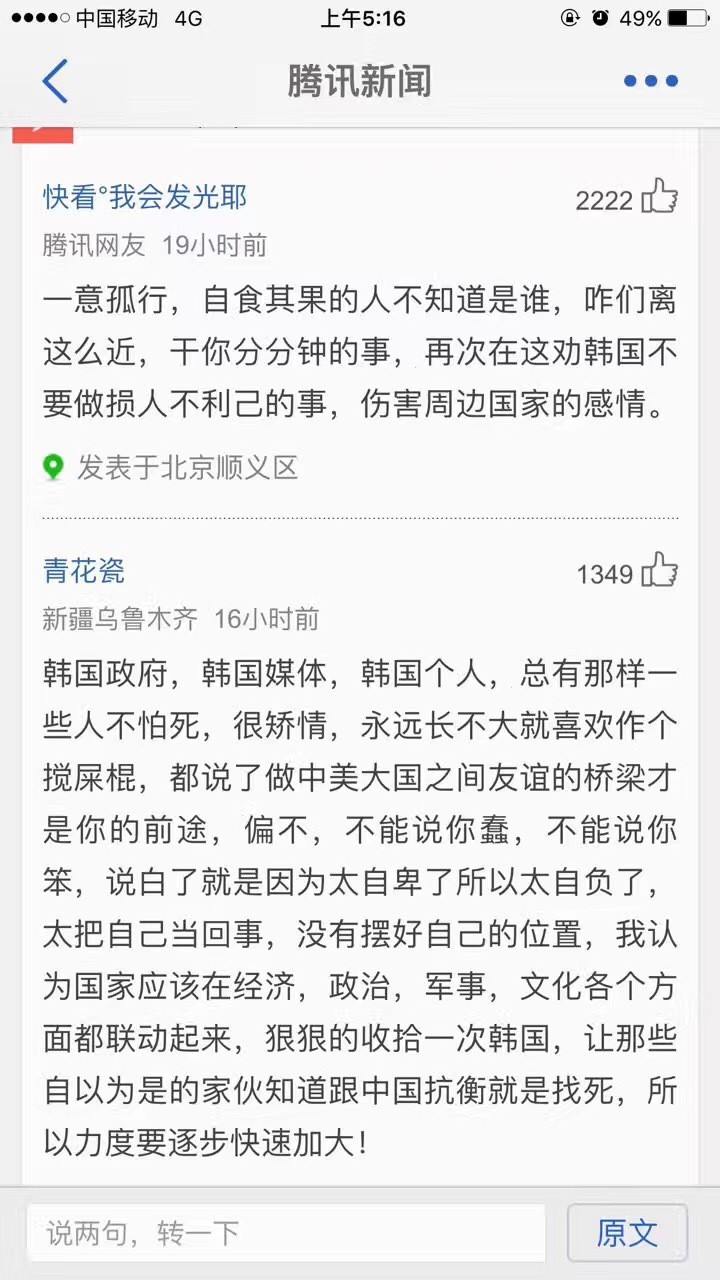The image size is (720, 1280).
Task: Tap the 腾讯新闻 title bar
Action: click(360, 82)
